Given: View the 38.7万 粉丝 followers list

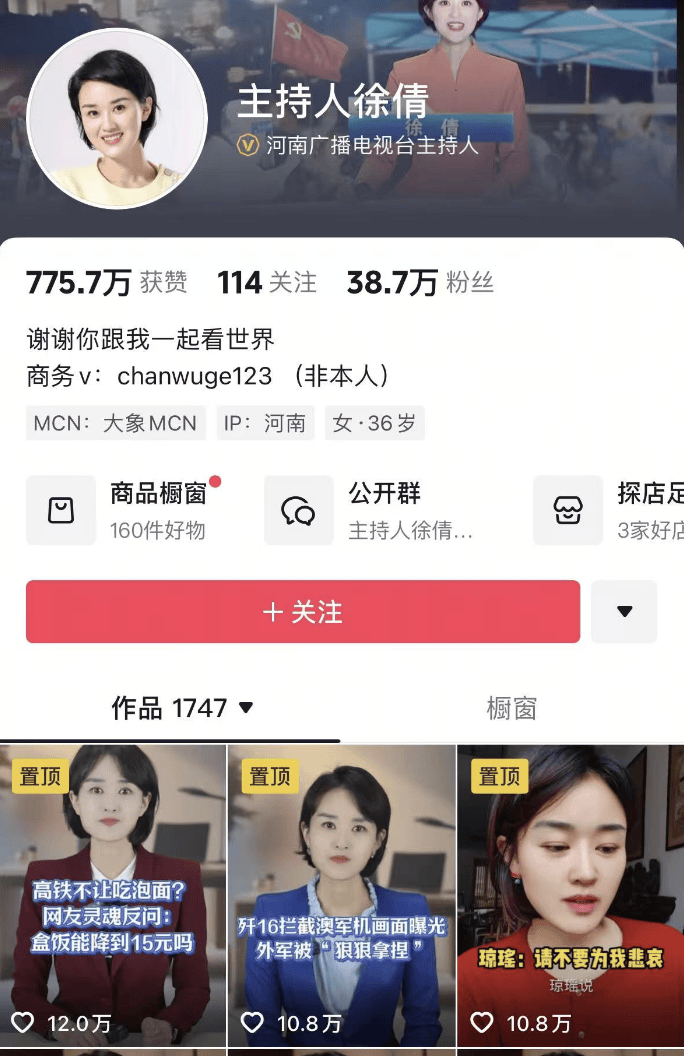Looking at the screenshot, I should tap(420, 283).
